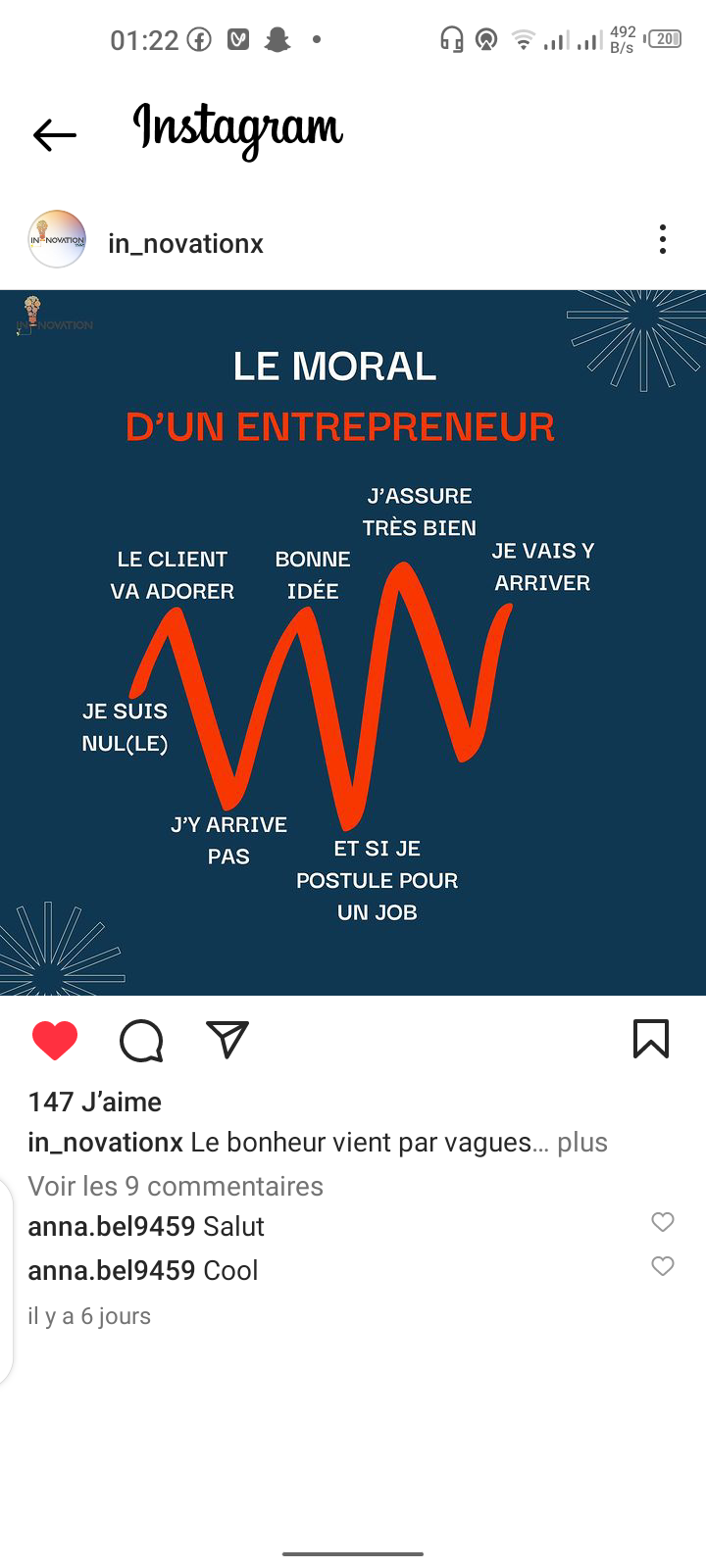Screen dimensions: 706x1568
Task: Unlike the post with the red heart
Action: [x=55, y=1040]
